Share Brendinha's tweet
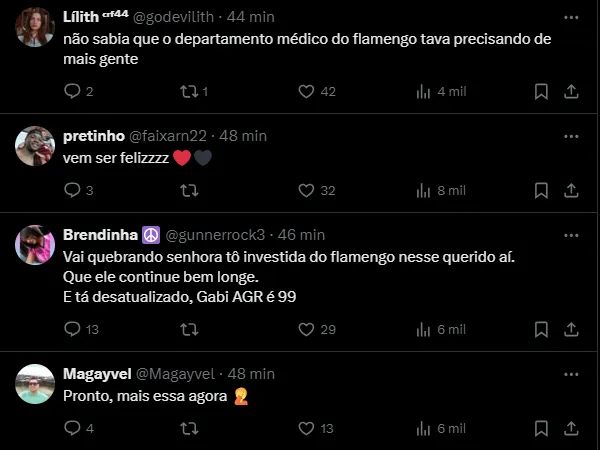600x450 pixels. 571,329
